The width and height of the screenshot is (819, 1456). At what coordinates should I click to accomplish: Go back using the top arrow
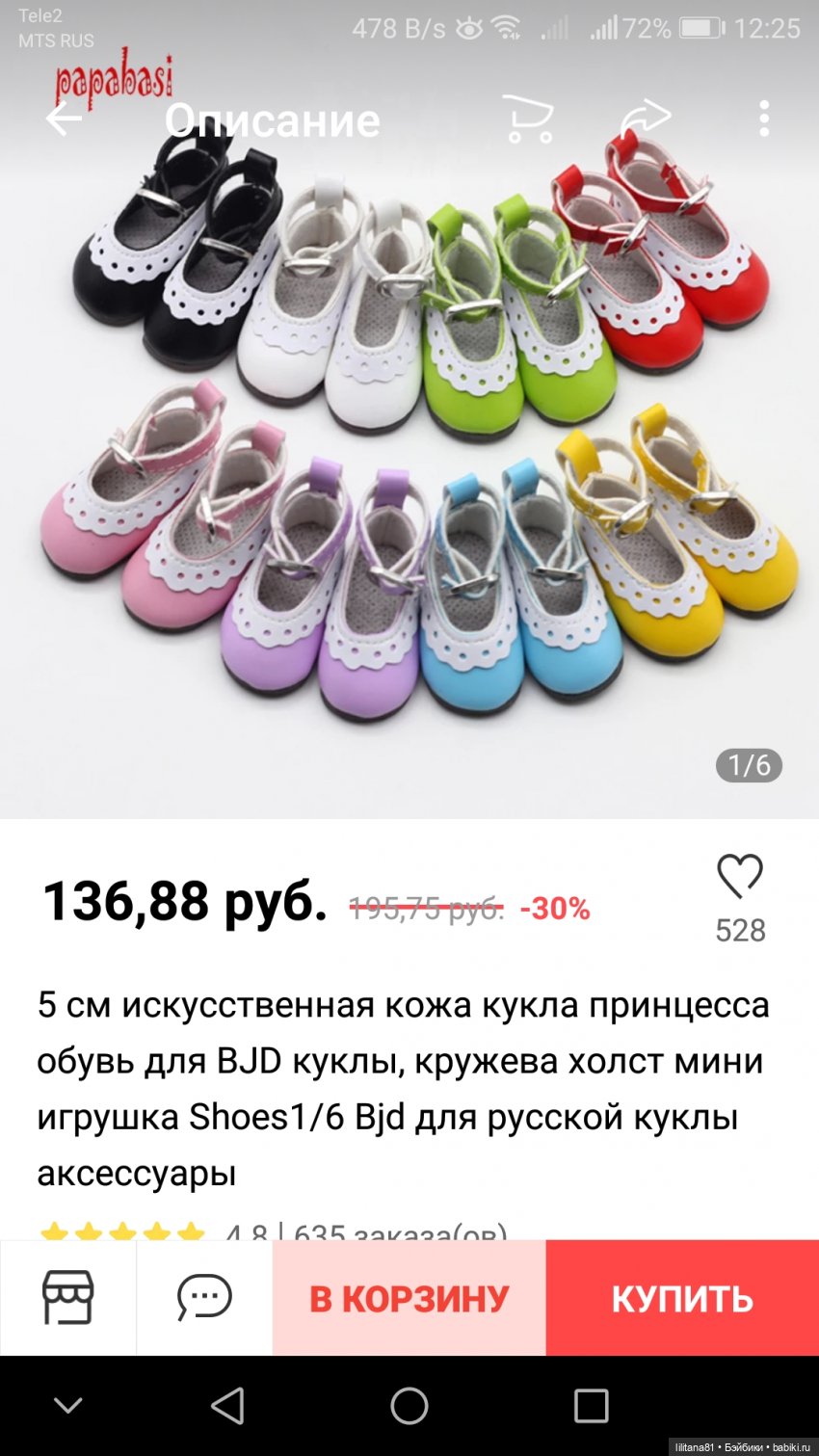coord(64,119)
